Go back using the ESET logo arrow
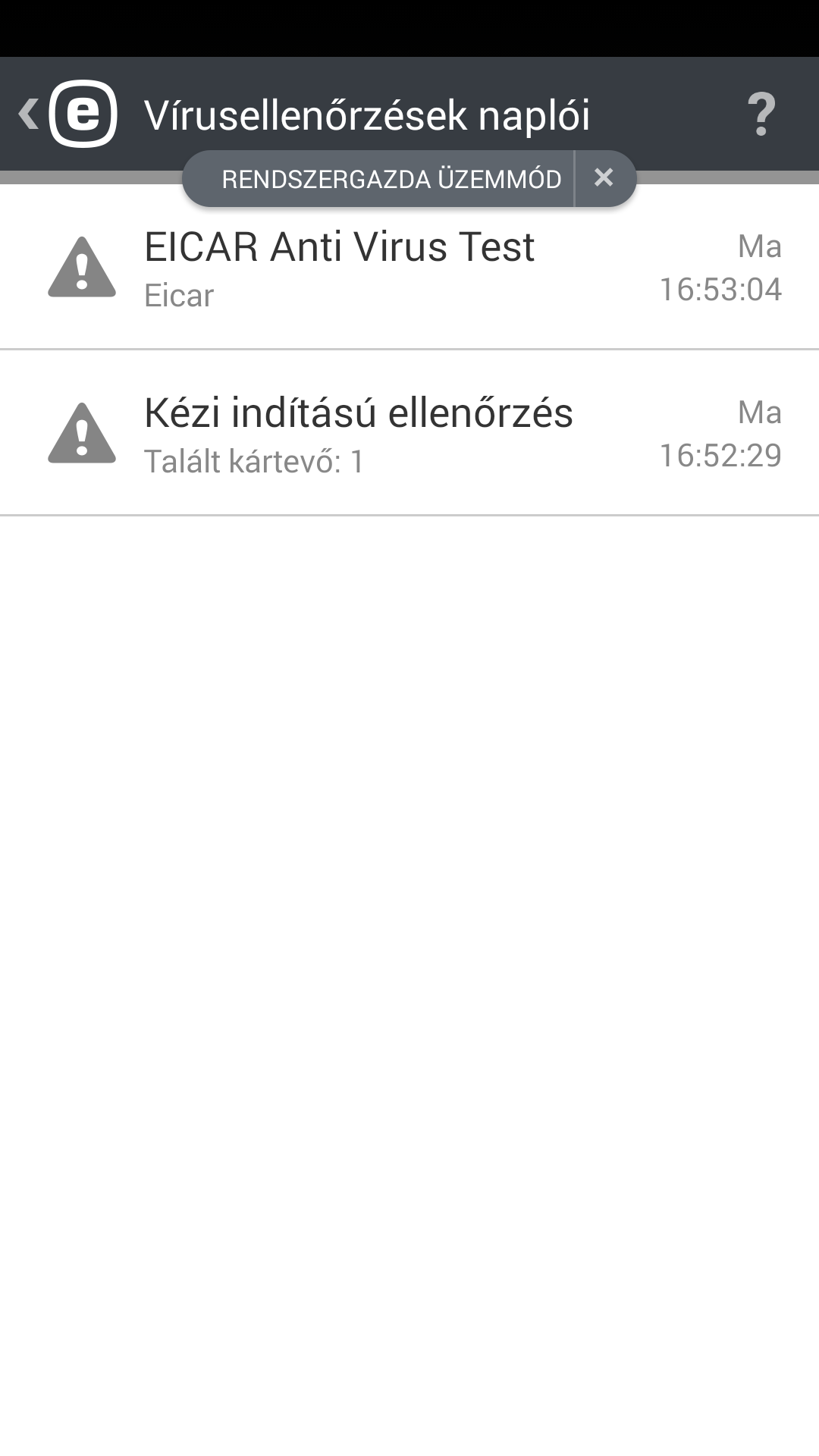Image resolution: width=819 pixels, height=1456 pixels. click(x=67, y=114)
